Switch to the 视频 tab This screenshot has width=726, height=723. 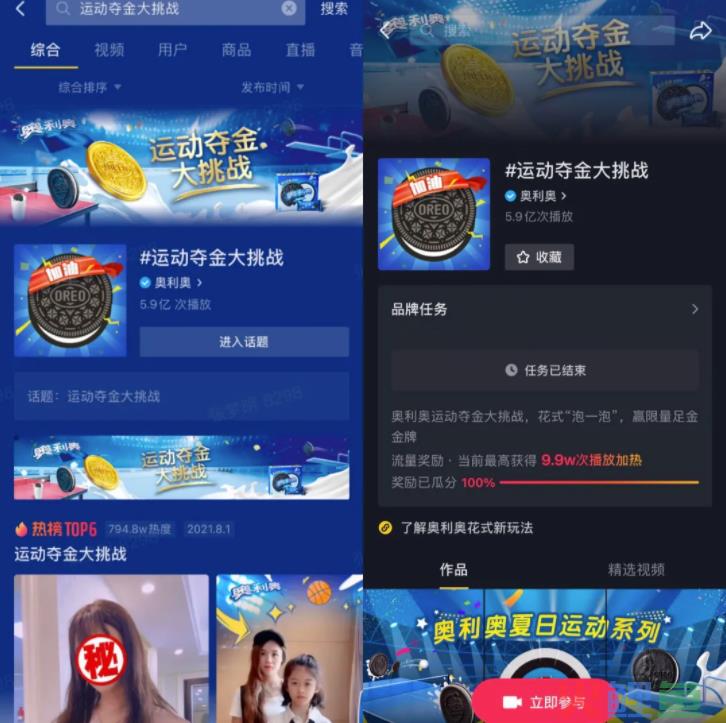[x=109, y=50]
